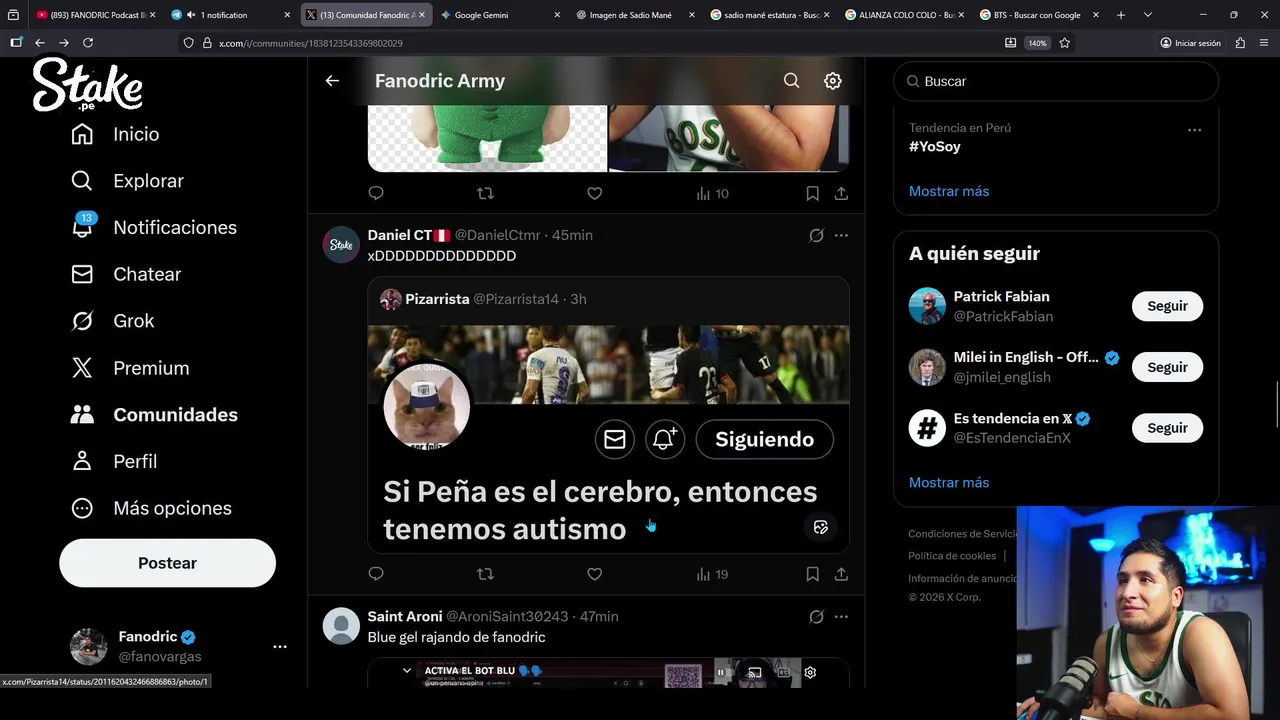Expand Más opciones menu
This screenshot has height=720, width=1280.
click(171, 508)
